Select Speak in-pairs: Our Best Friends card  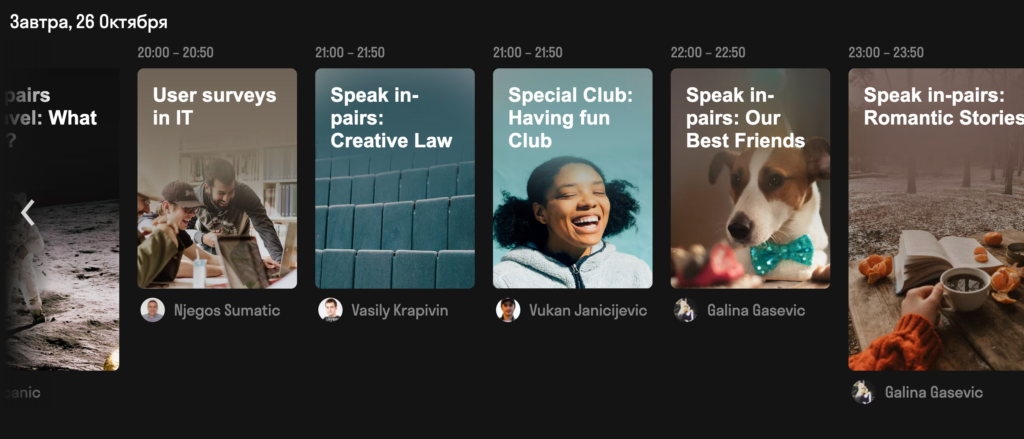click(x=750, y=178)
